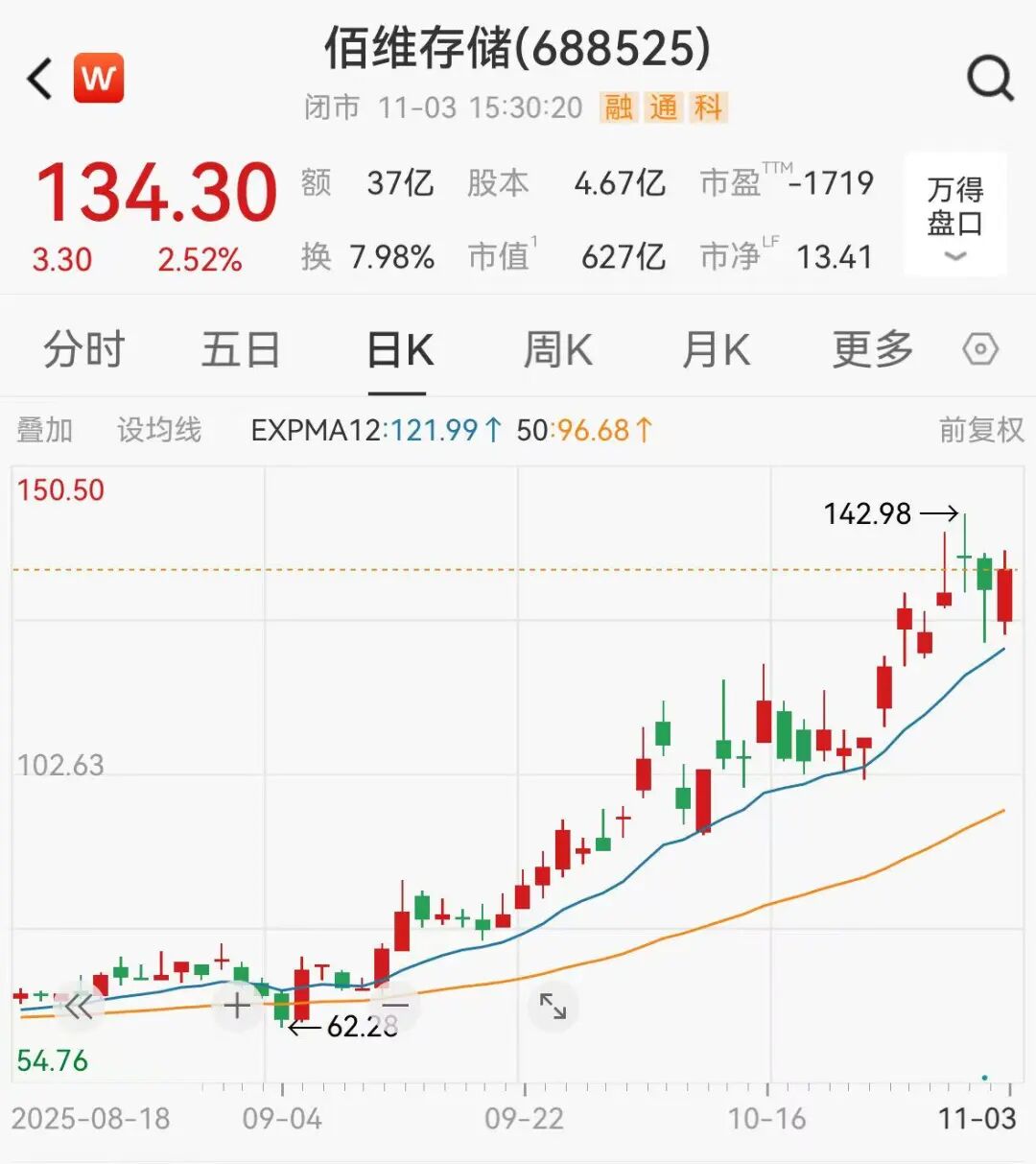1036x1164 pixels.
Task: Tap the back arrow at top left
Action: [38, 79]
